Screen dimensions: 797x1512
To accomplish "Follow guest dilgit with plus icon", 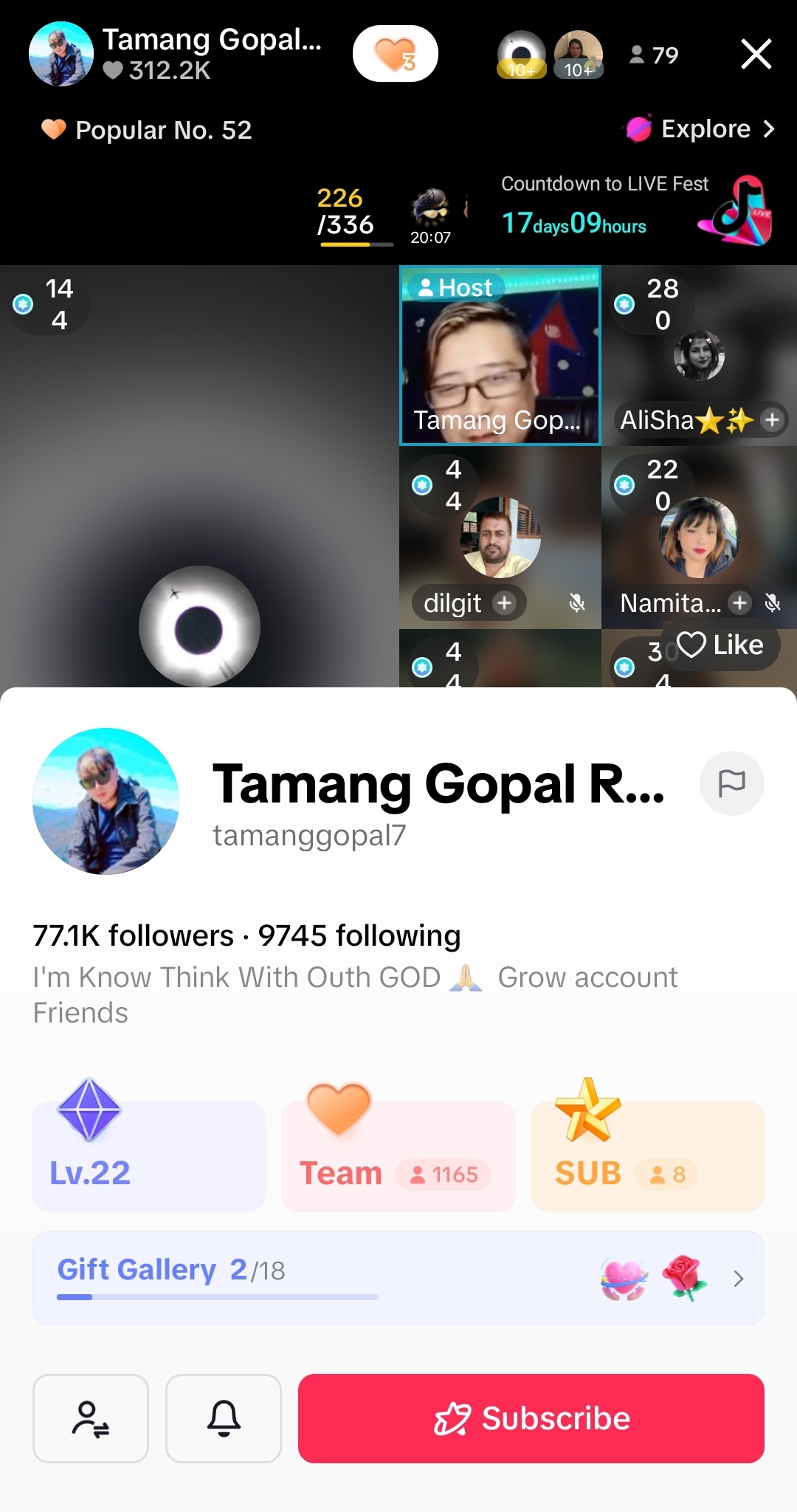I will click(x=505, y=603).
